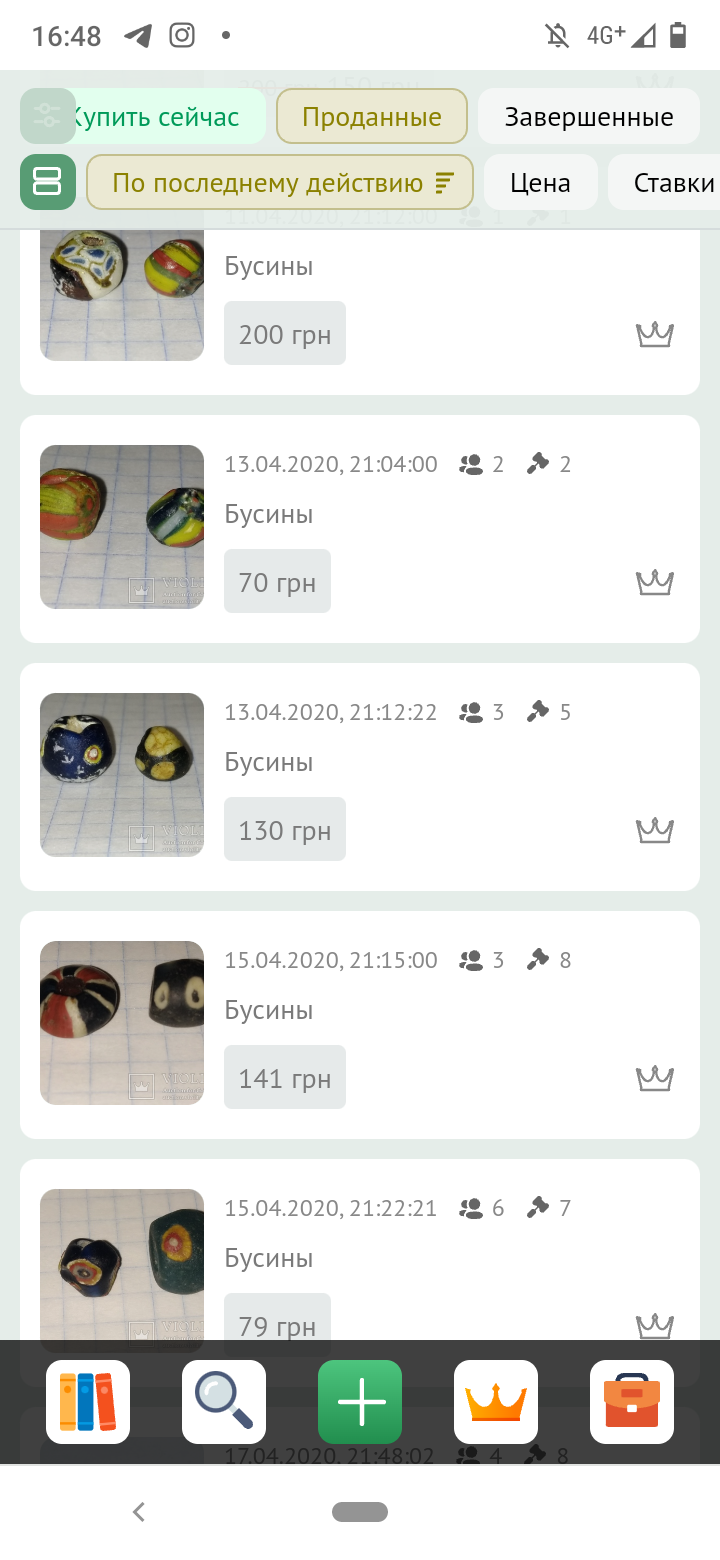The height and width of the screenshot is (1560, 720).
Task: Sort by По последнему действию
Action: pos(280,182)
